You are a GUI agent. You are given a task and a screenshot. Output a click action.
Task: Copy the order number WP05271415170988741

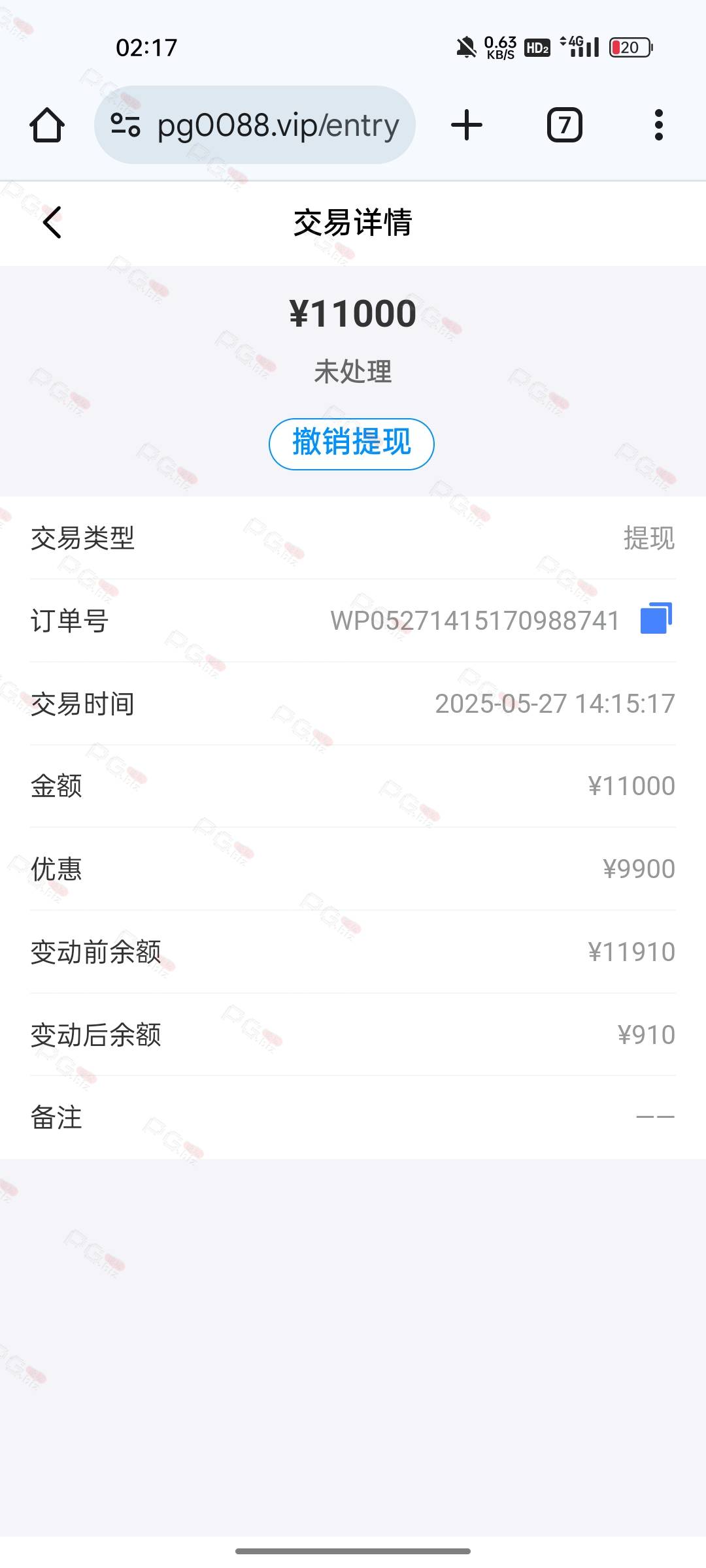[x=656, y=618]
